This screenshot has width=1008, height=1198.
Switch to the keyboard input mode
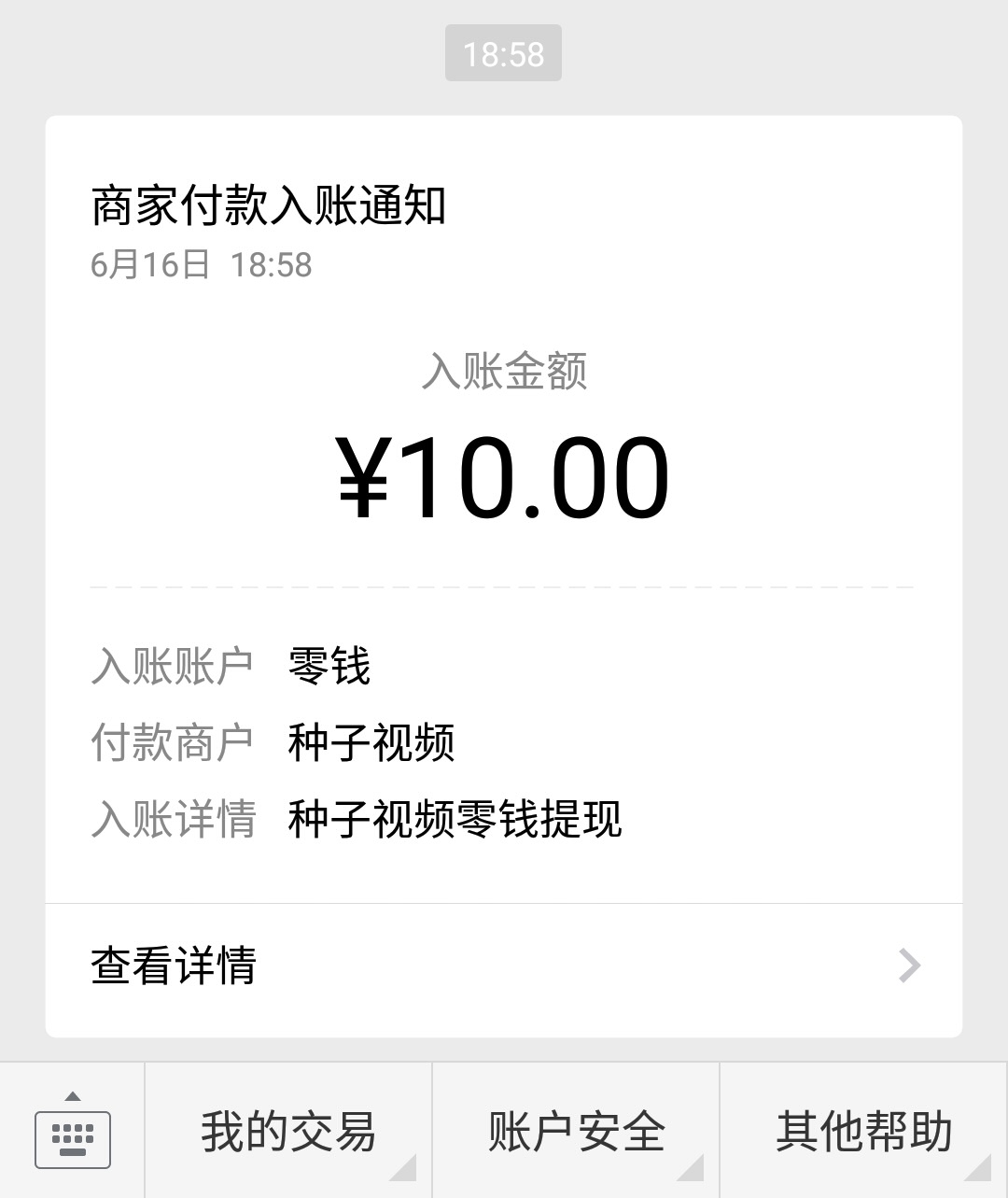(x=73, y=1134)
